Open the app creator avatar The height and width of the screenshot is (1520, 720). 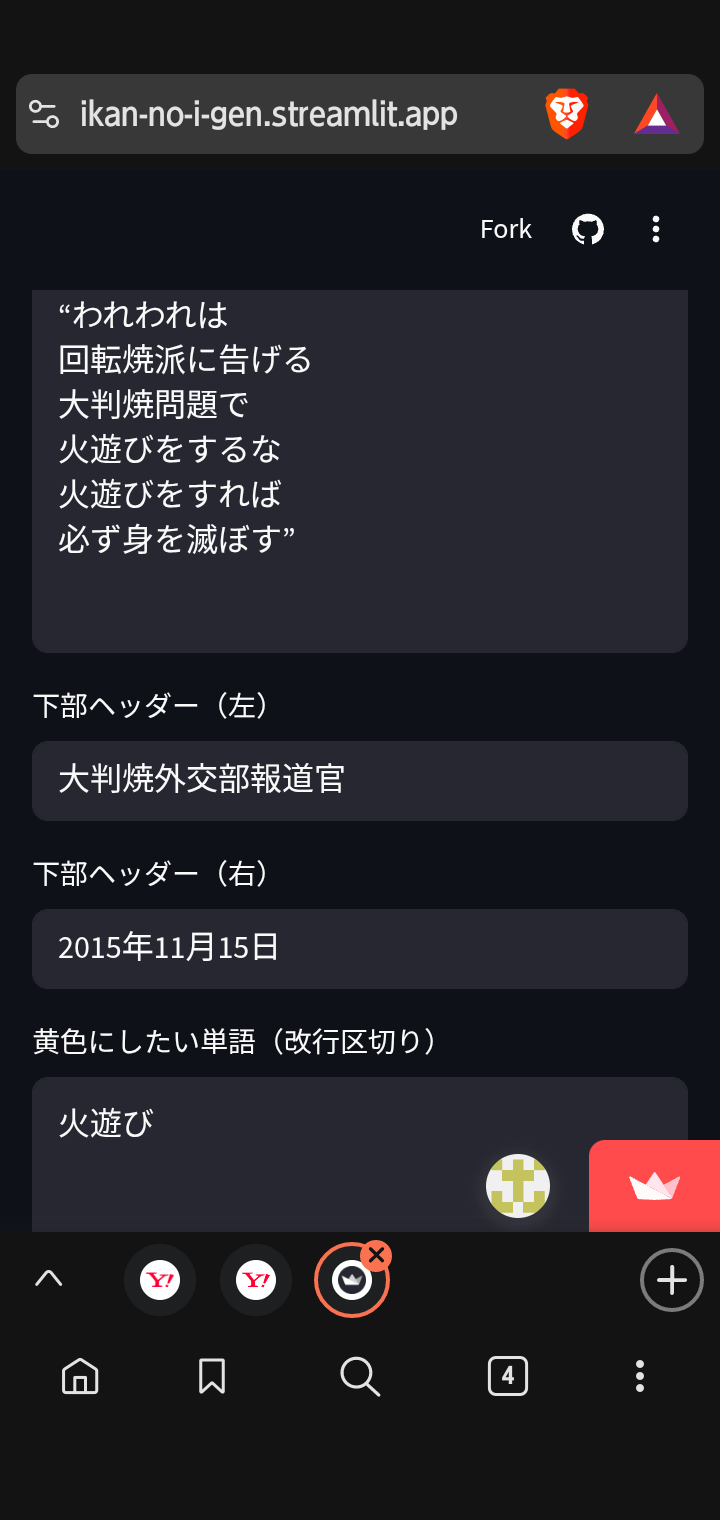[x=518, y=1186]
